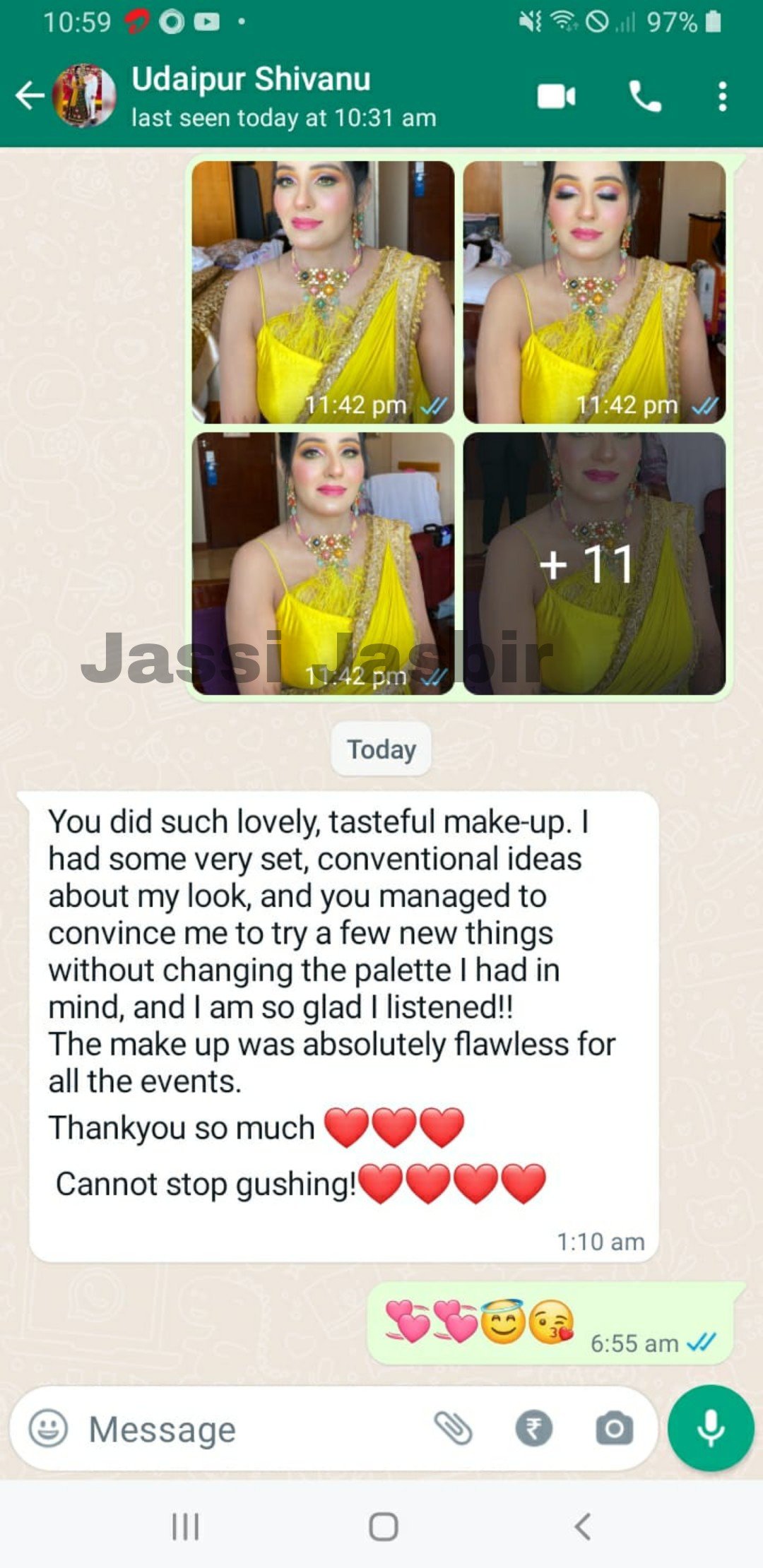The width and height of the screenshot is (763, 1568).
Task: Open the +11 more photos tile
Action: [x=594, y=564]
